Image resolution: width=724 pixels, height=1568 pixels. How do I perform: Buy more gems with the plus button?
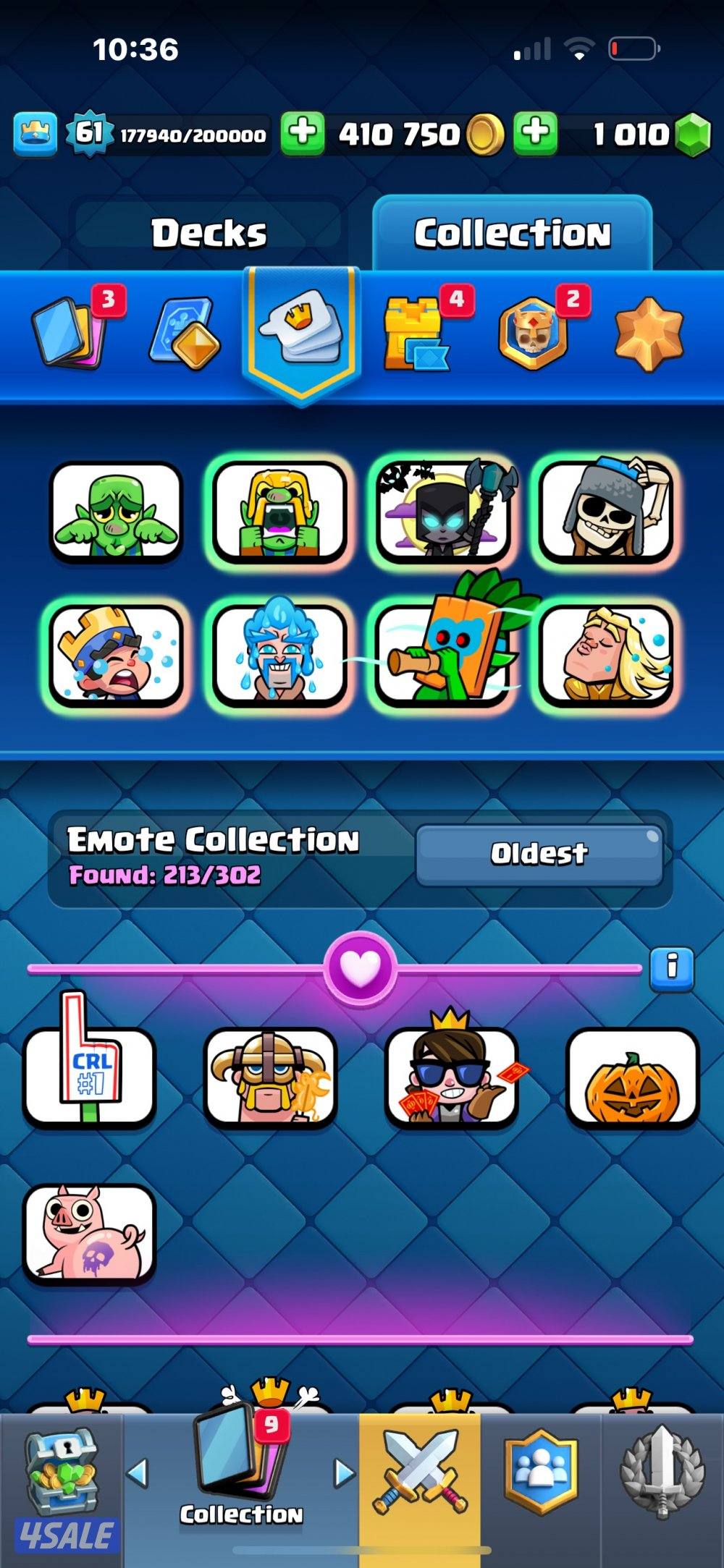tap(535, 133)
